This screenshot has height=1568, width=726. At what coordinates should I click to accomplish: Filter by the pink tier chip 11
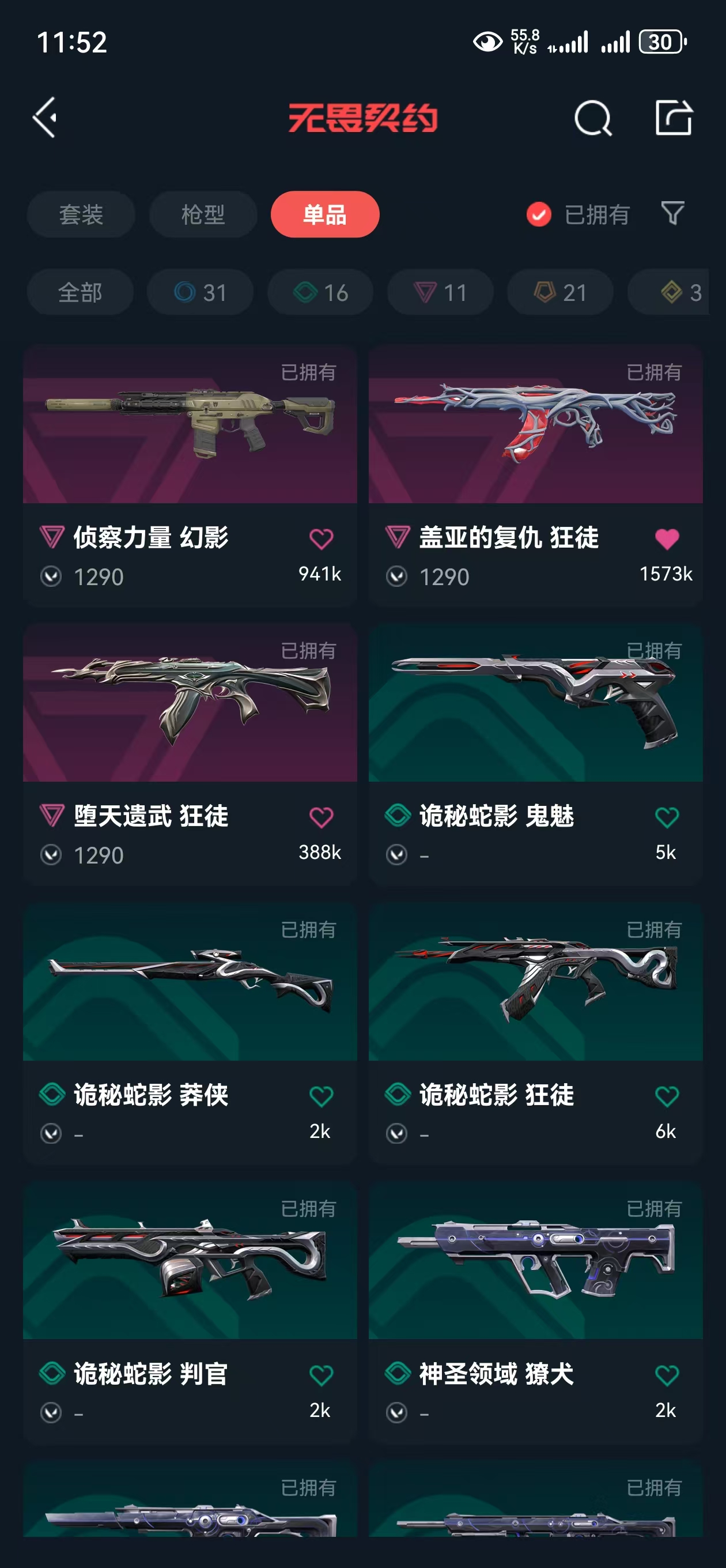point(440,293)
